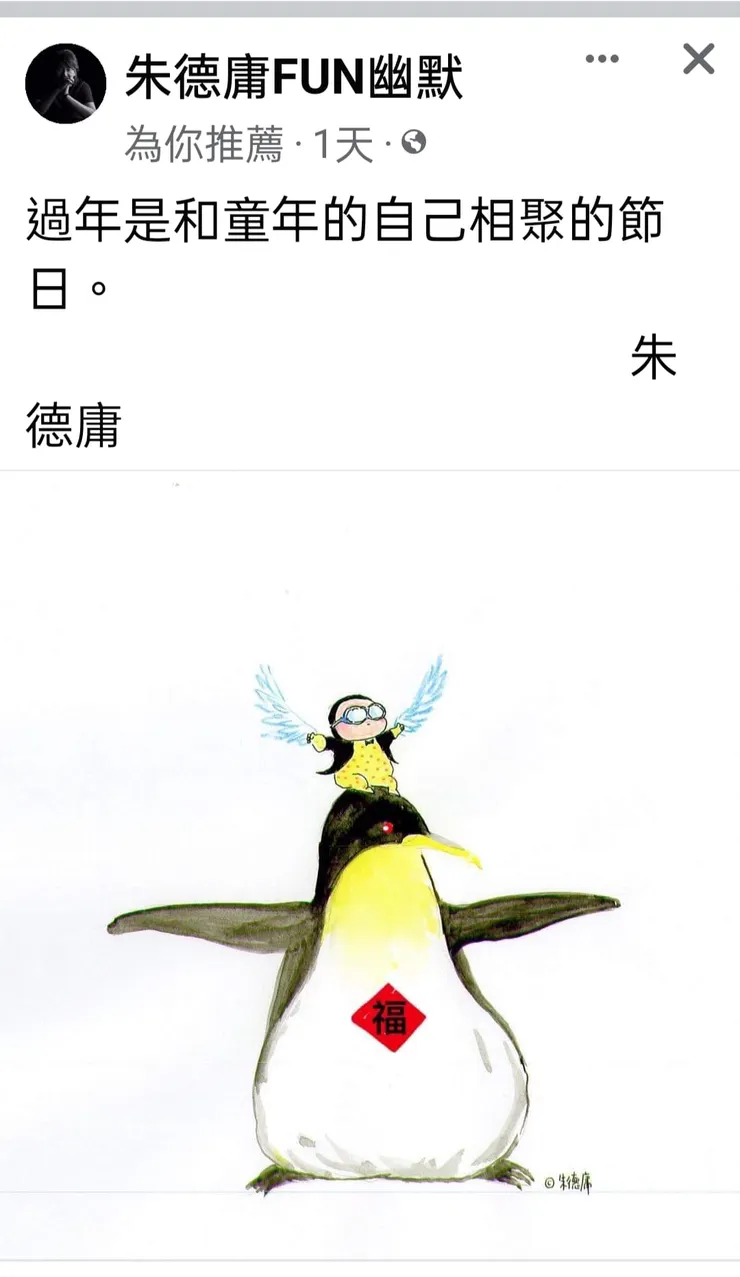Viewport: 740px width, 1277px height.
Task: Open the three-dot post options menu
Action: click(x=602, y=59)
